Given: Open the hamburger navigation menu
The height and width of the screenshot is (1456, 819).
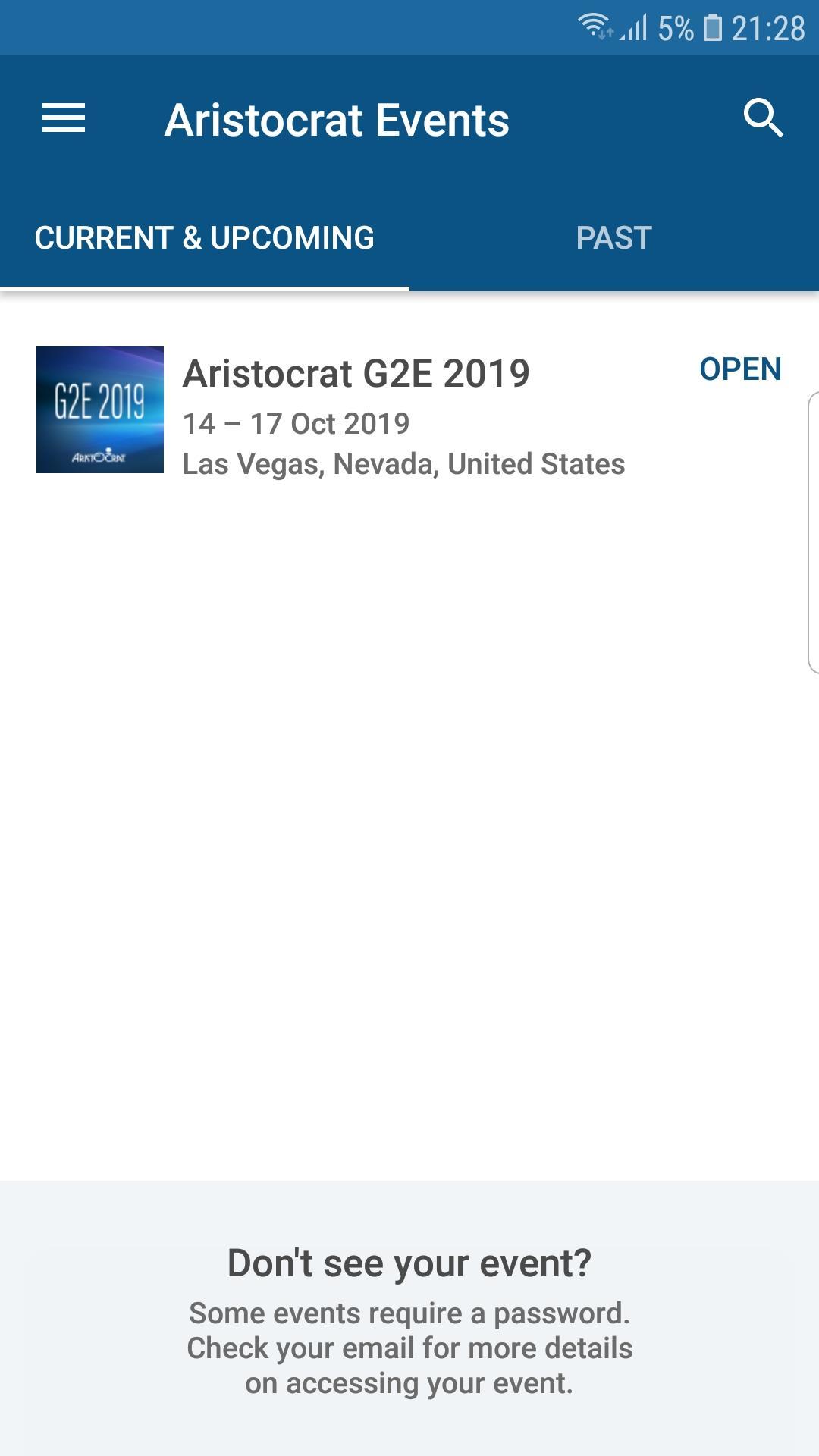Looking at the screenshot, I should [64, 119].
